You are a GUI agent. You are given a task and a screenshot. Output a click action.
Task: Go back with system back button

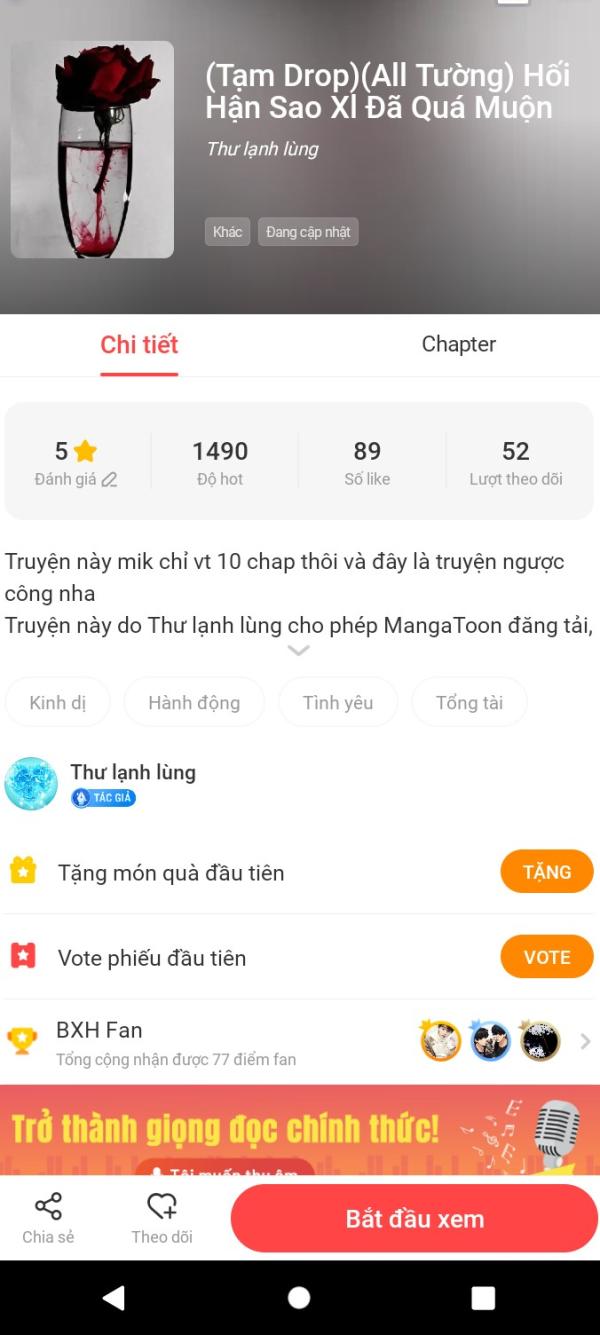114,1298
